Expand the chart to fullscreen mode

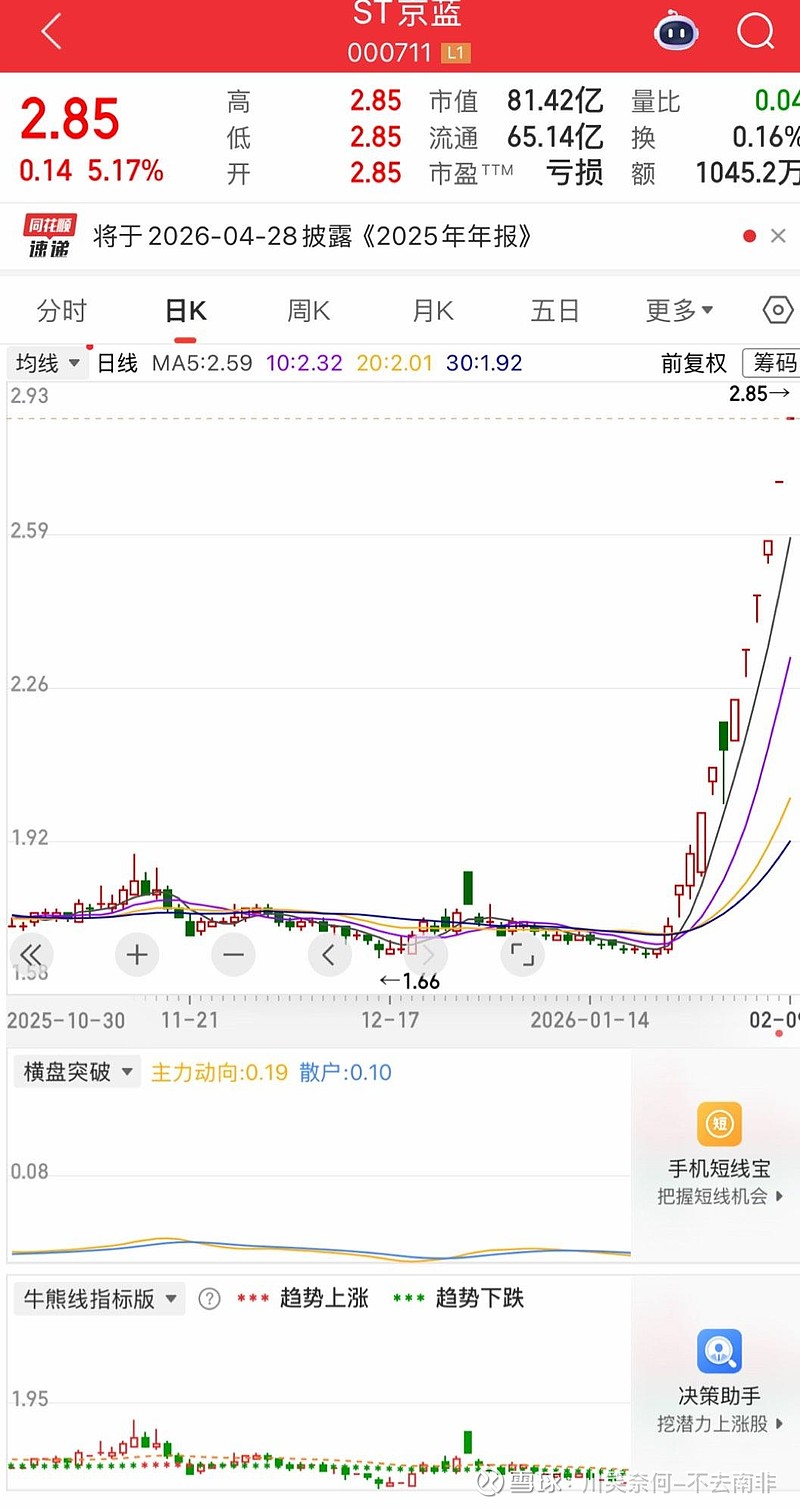point(521,955)
